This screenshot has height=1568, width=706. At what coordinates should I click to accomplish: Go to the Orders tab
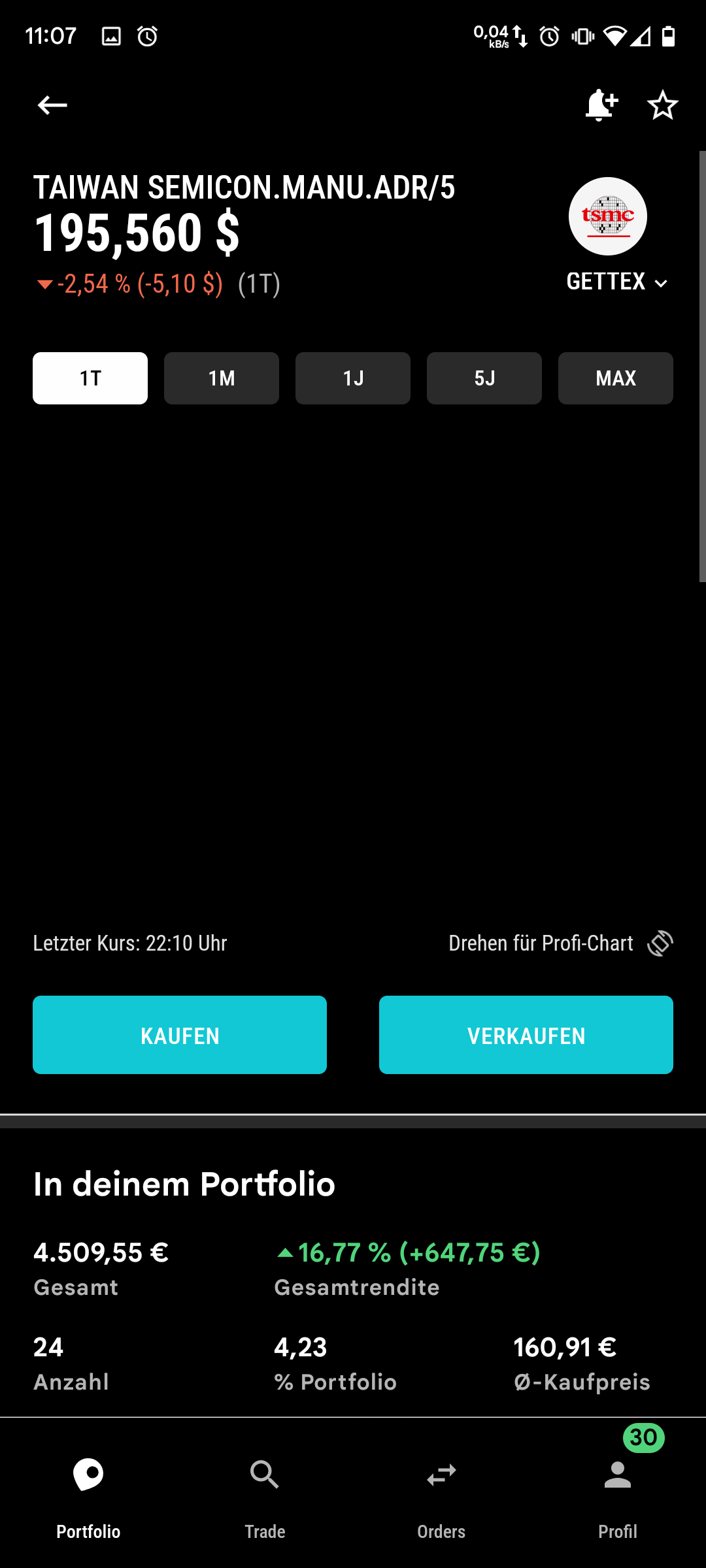point(441,1493)
